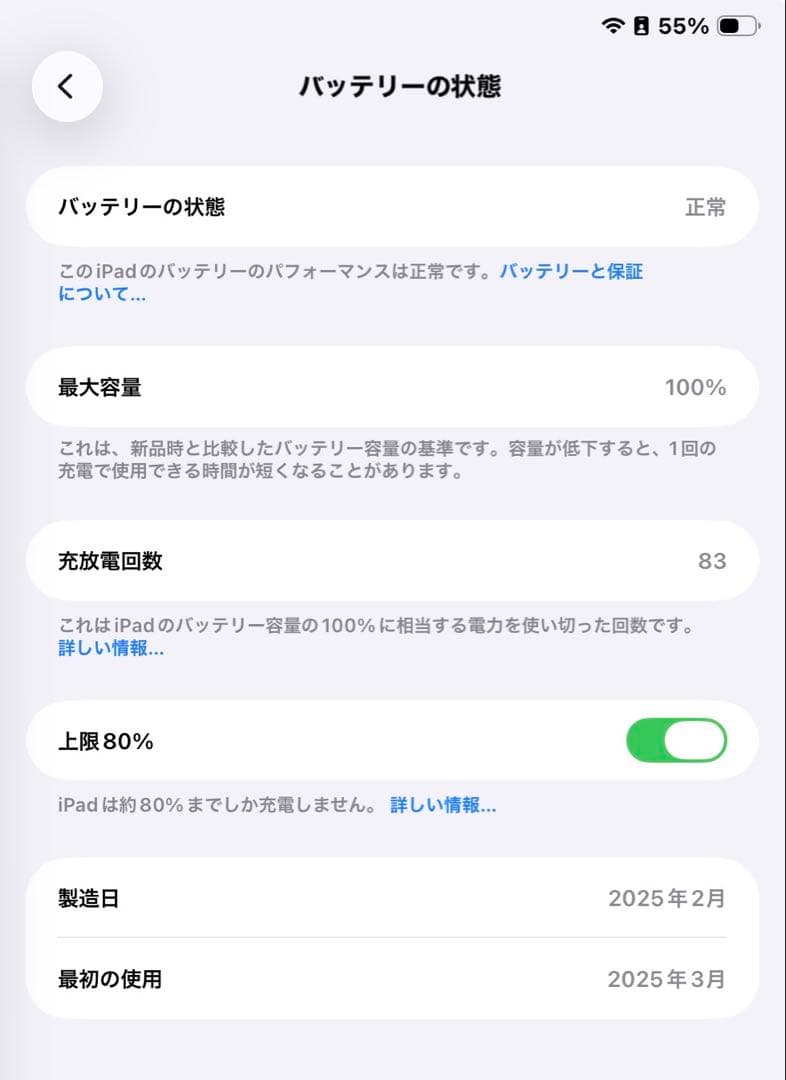Disable the 上限80% charging limit toggle
786x1080 pixels.
coord(677,740)
